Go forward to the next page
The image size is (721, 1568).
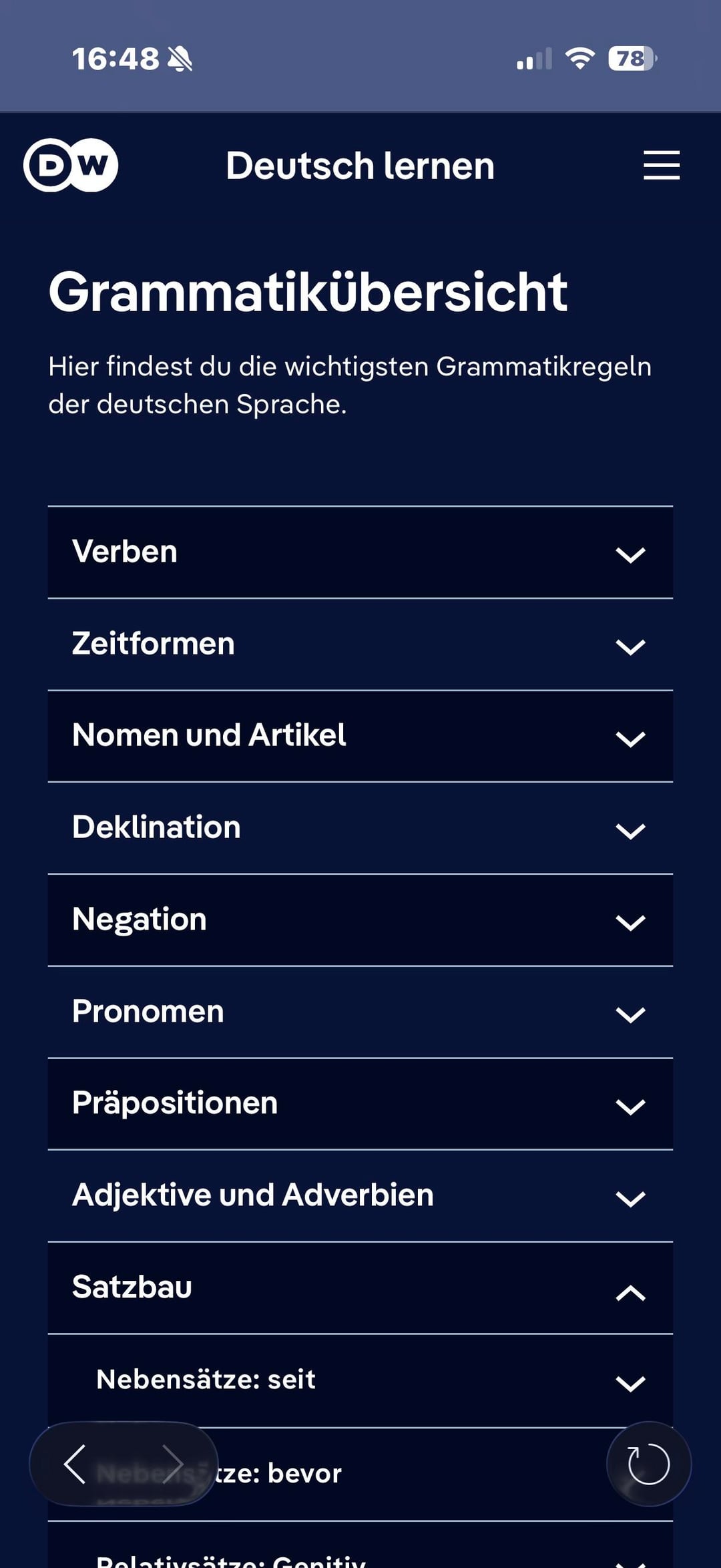coord(172,1464)
